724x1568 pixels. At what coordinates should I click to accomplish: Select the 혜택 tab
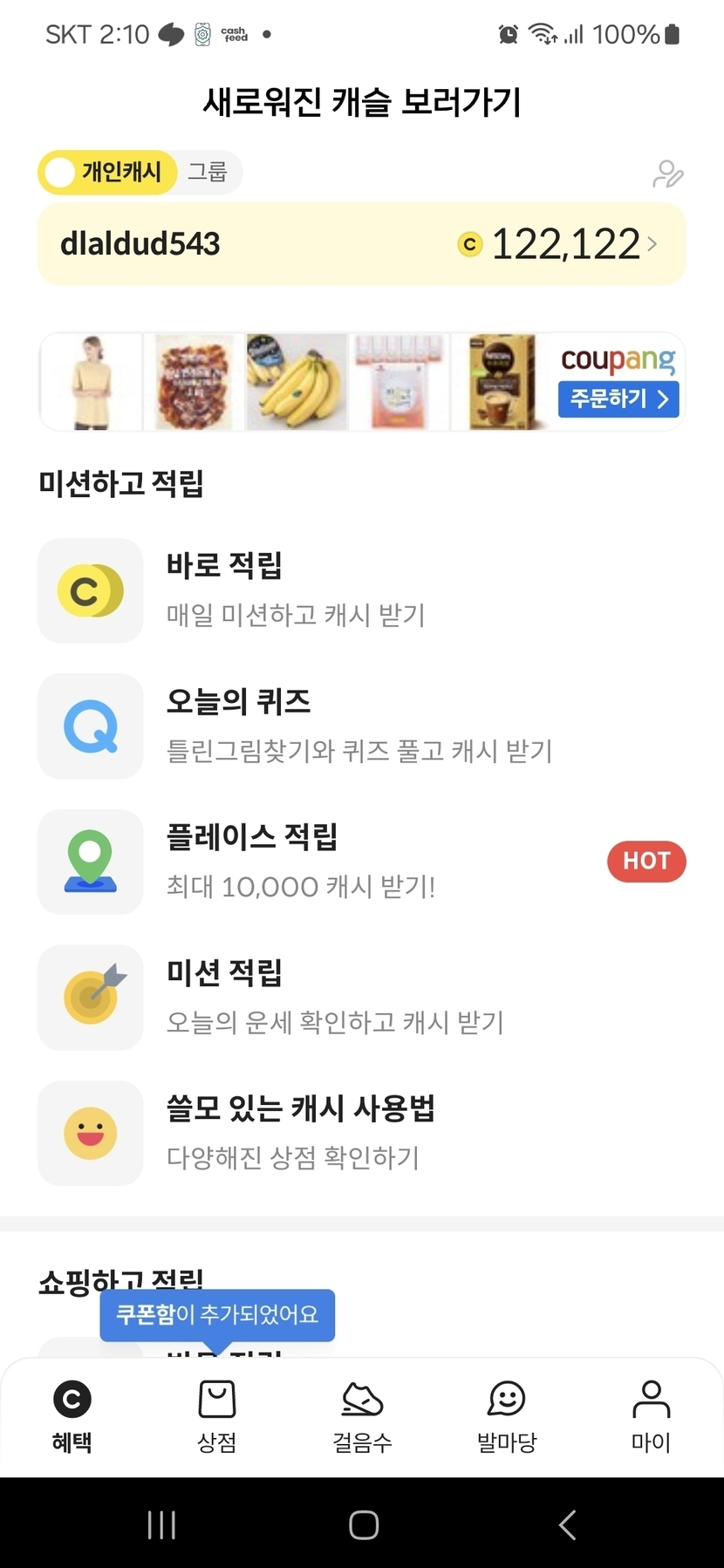(72, 1417)
